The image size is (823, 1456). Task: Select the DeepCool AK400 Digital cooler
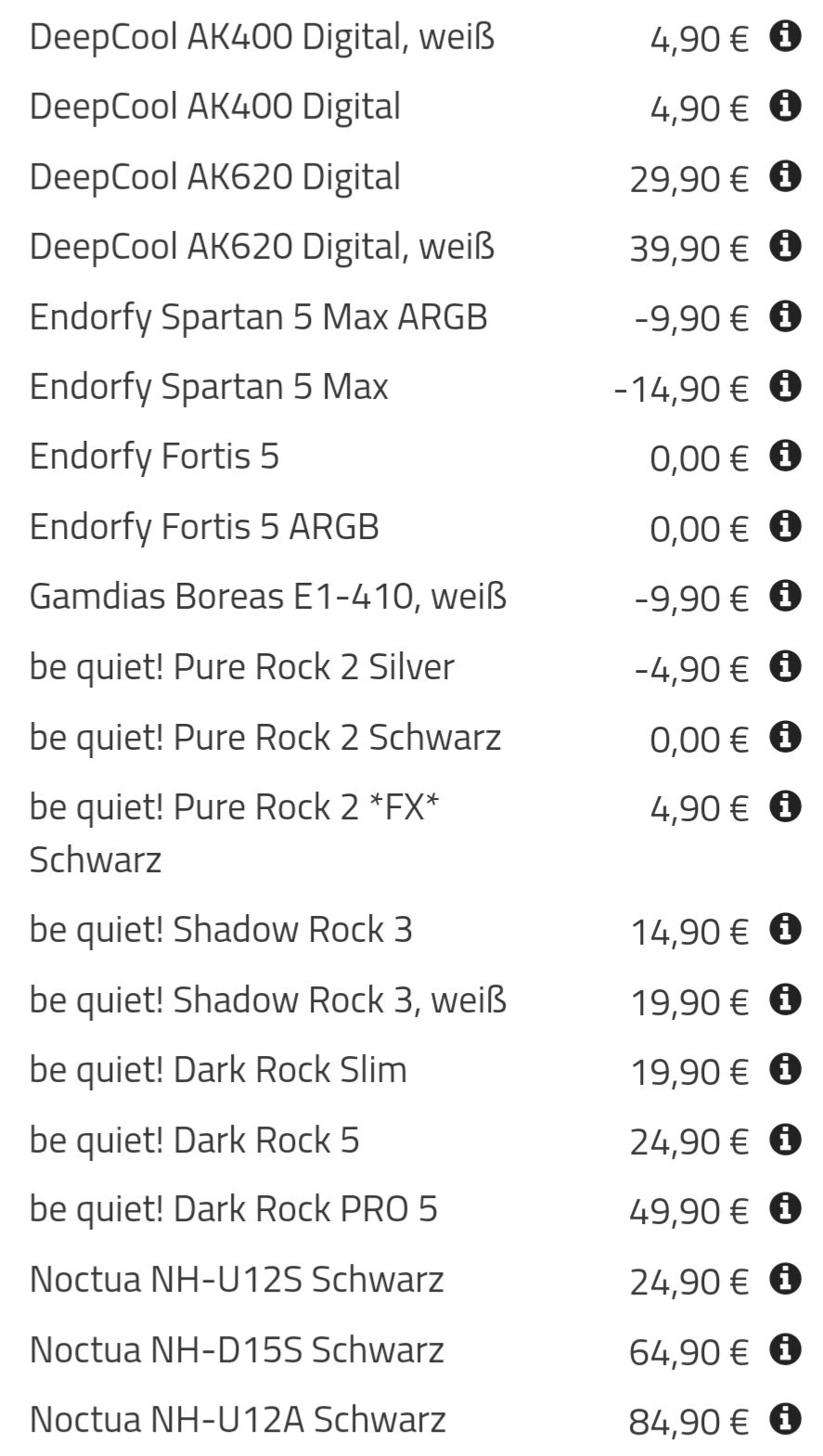pyautogui.click(x=214, y=107)
